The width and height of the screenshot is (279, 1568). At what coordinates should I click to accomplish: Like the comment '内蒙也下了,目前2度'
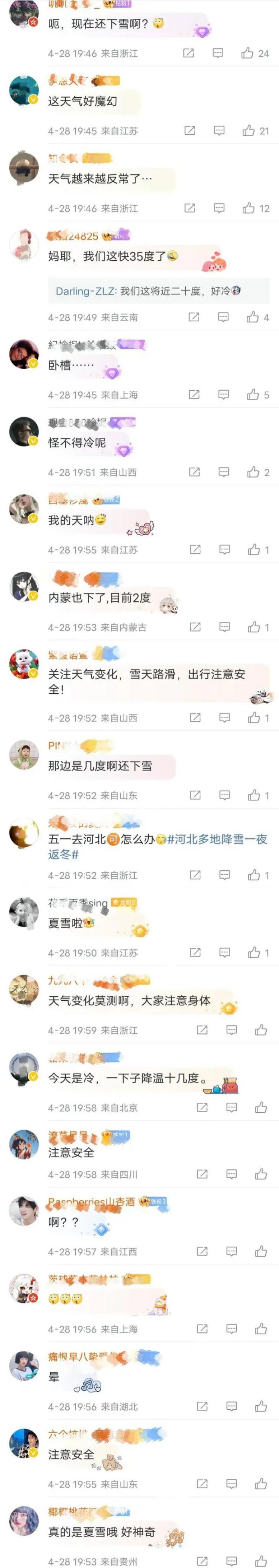pyautogui.click(x=254, y=627)
